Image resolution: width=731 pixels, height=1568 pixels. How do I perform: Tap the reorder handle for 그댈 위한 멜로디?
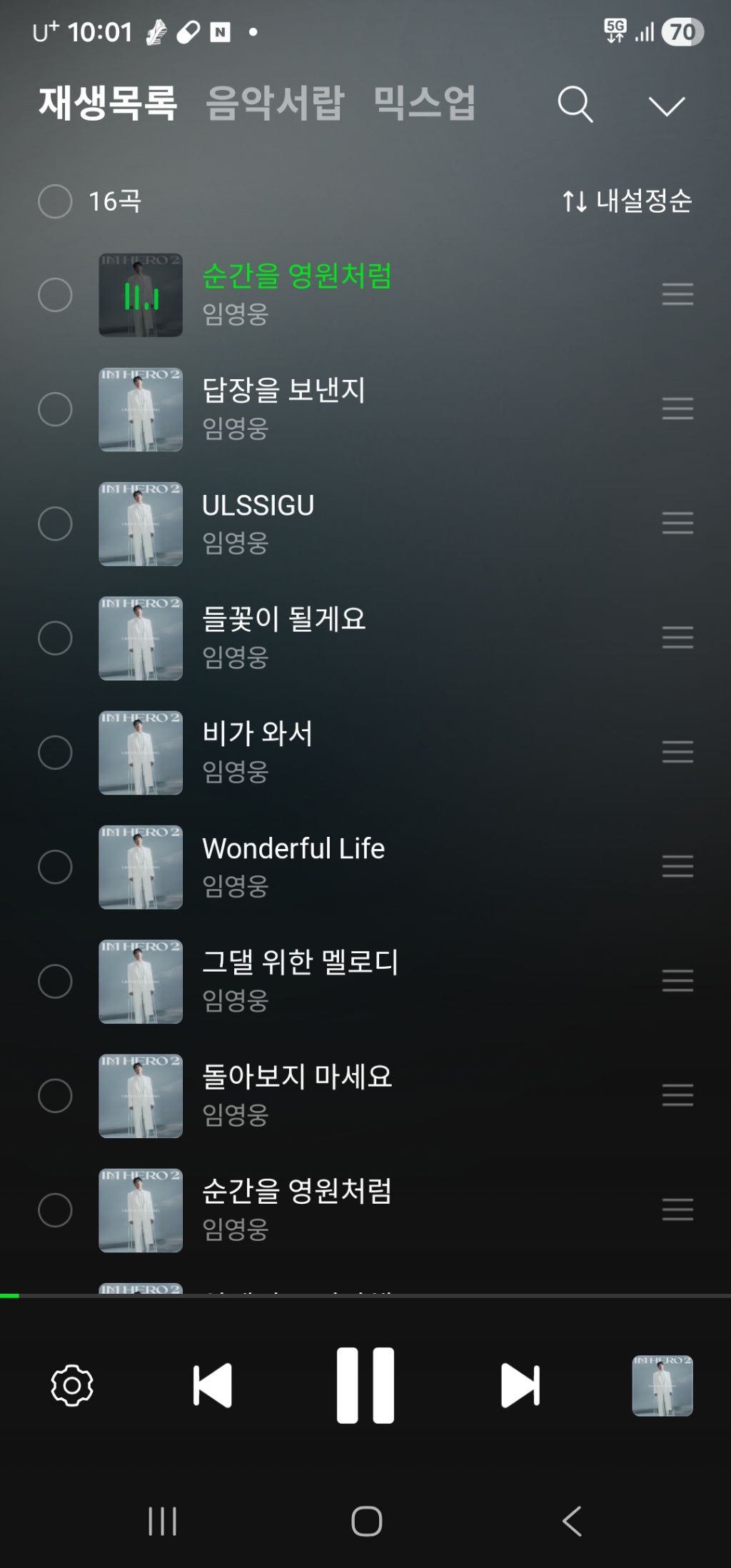tap(677, 981)
